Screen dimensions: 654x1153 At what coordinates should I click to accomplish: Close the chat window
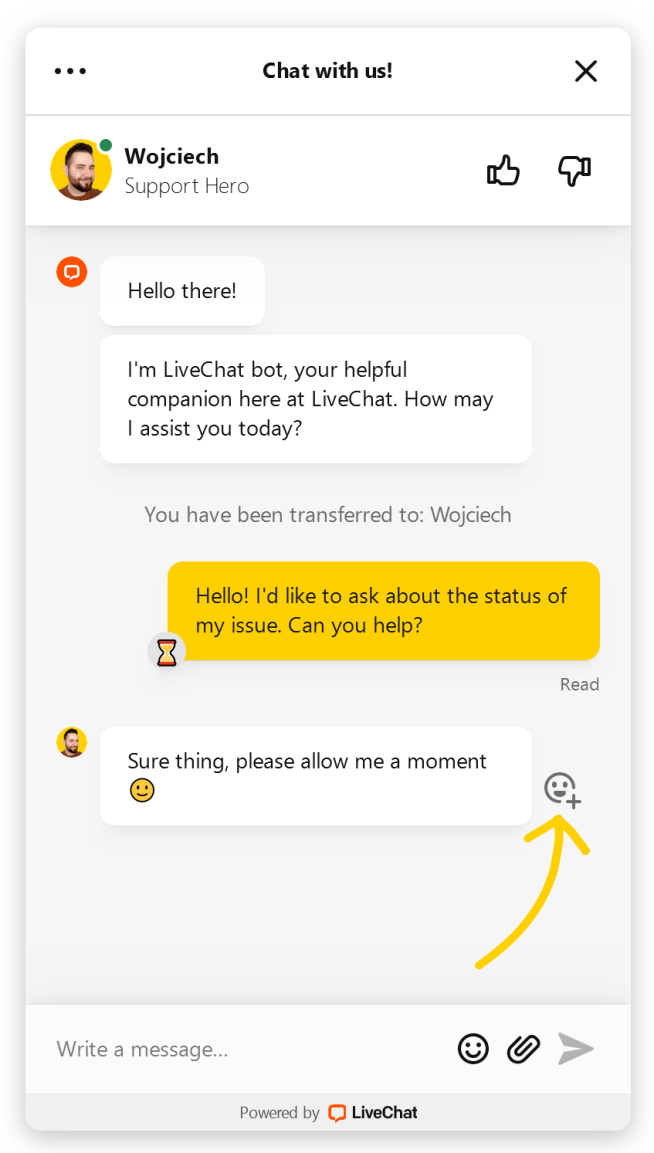585,71
